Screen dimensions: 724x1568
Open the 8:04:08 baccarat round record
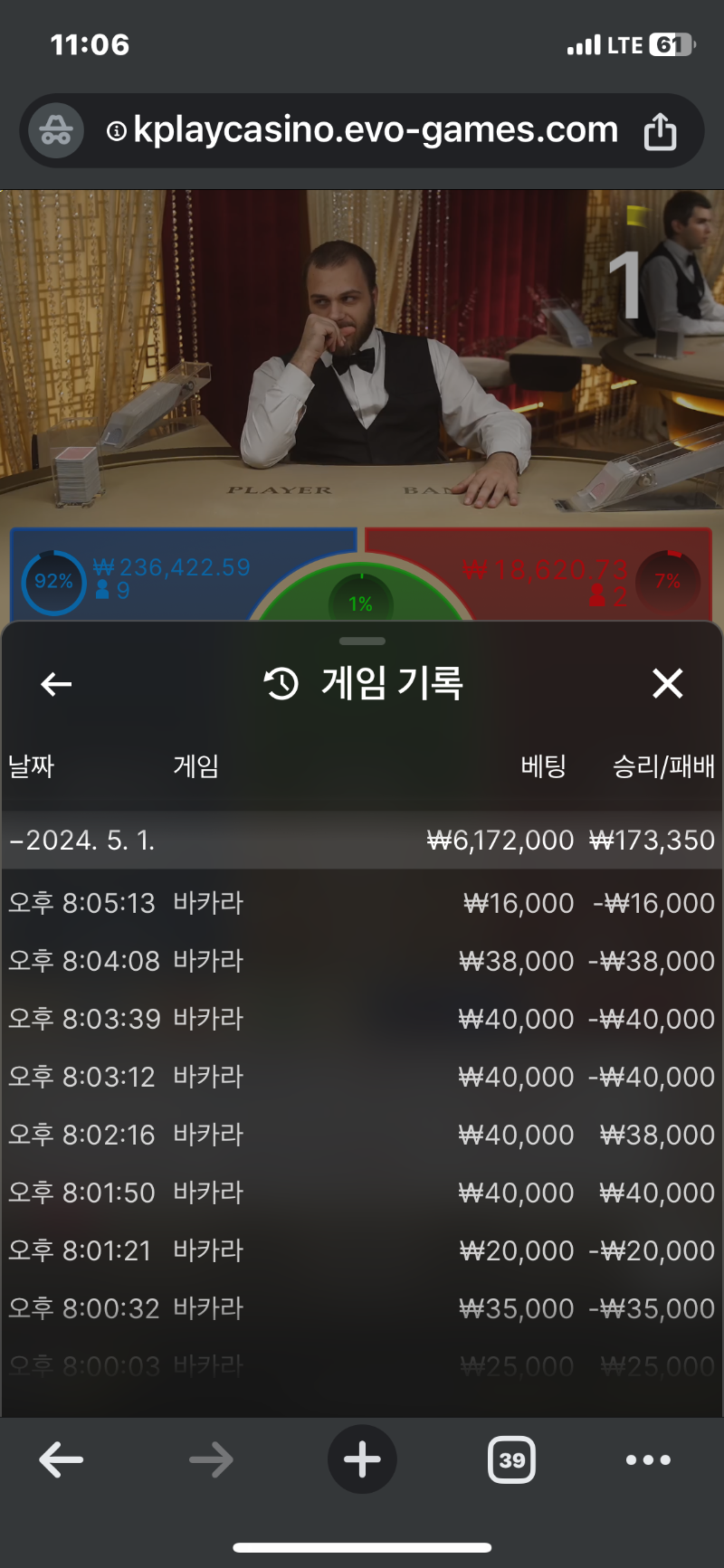(x=362, y=961)
